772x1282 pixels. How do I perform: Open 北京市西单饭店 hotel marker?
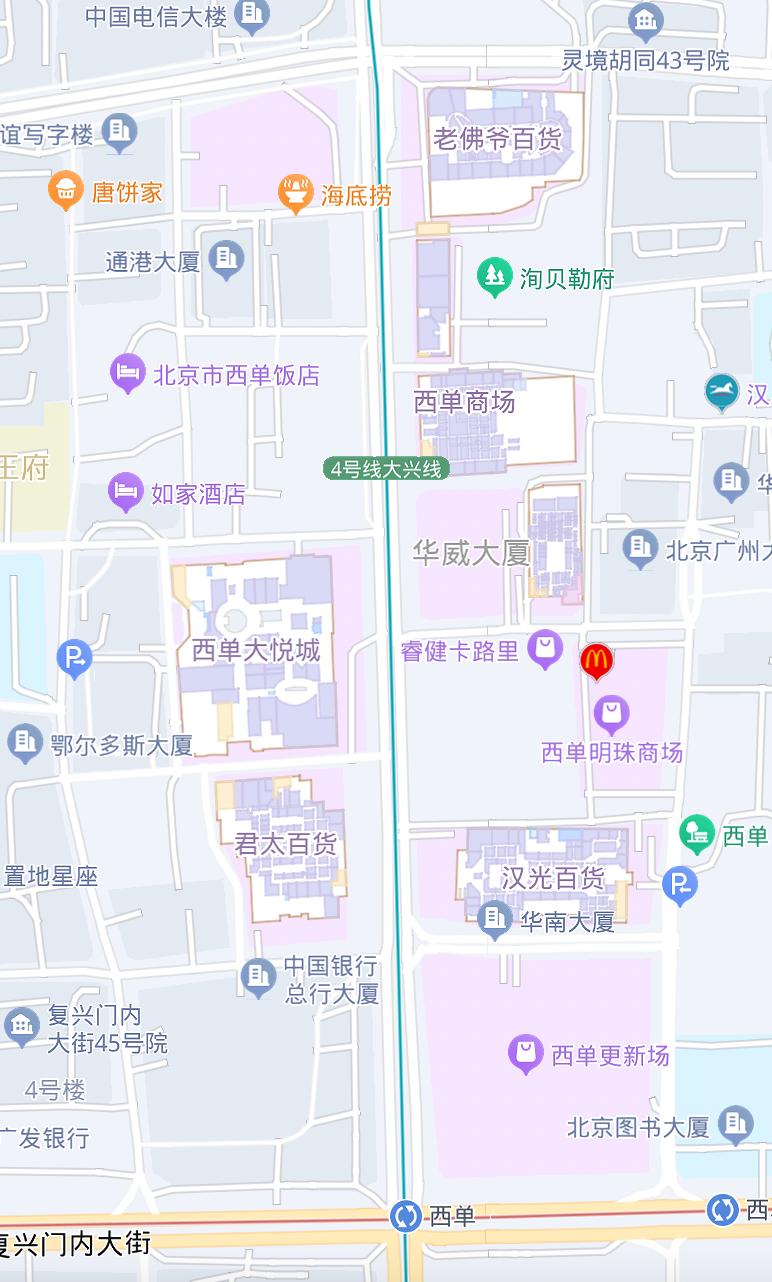tap(128, 374)
